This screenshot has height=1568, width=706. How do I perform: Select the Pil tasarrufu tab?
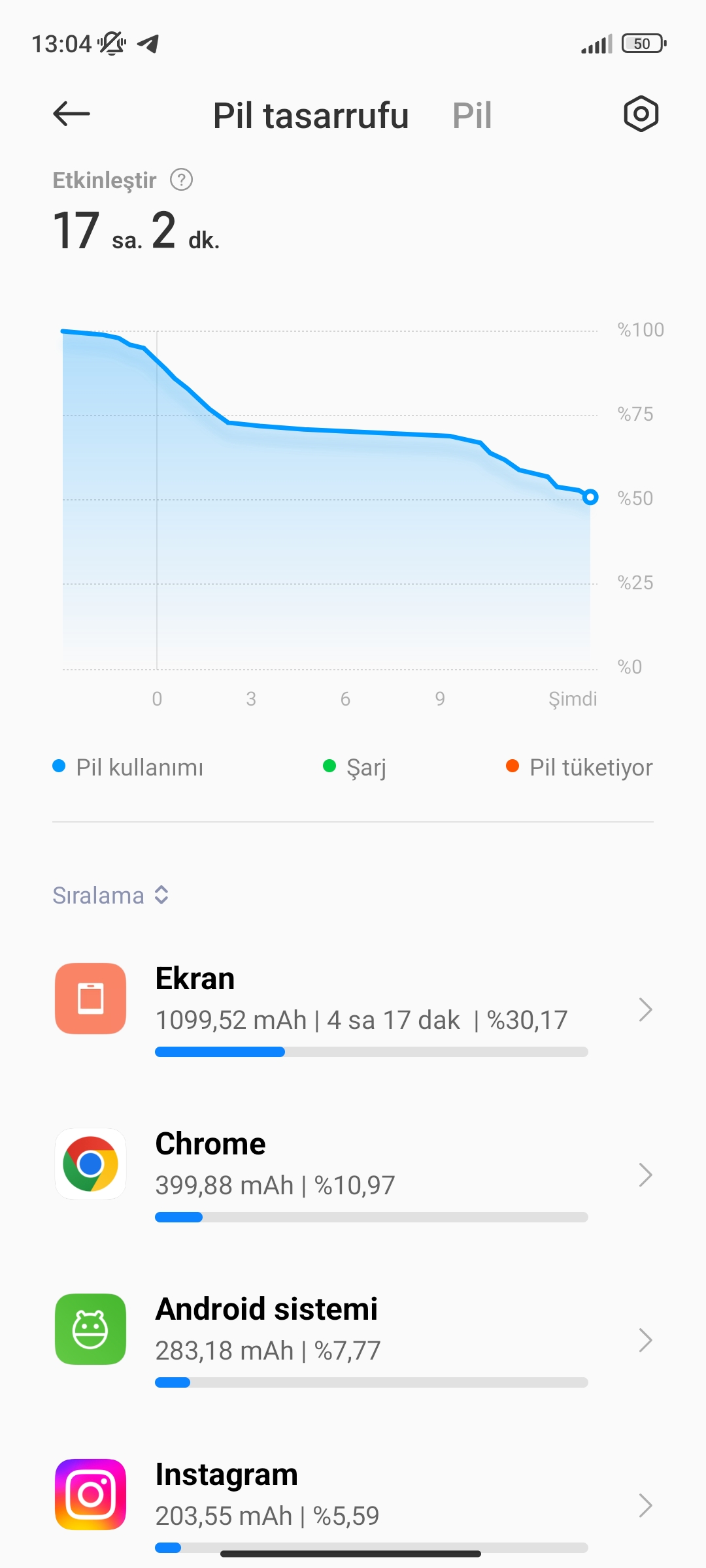pyautogui.click(x=311, y=116)
